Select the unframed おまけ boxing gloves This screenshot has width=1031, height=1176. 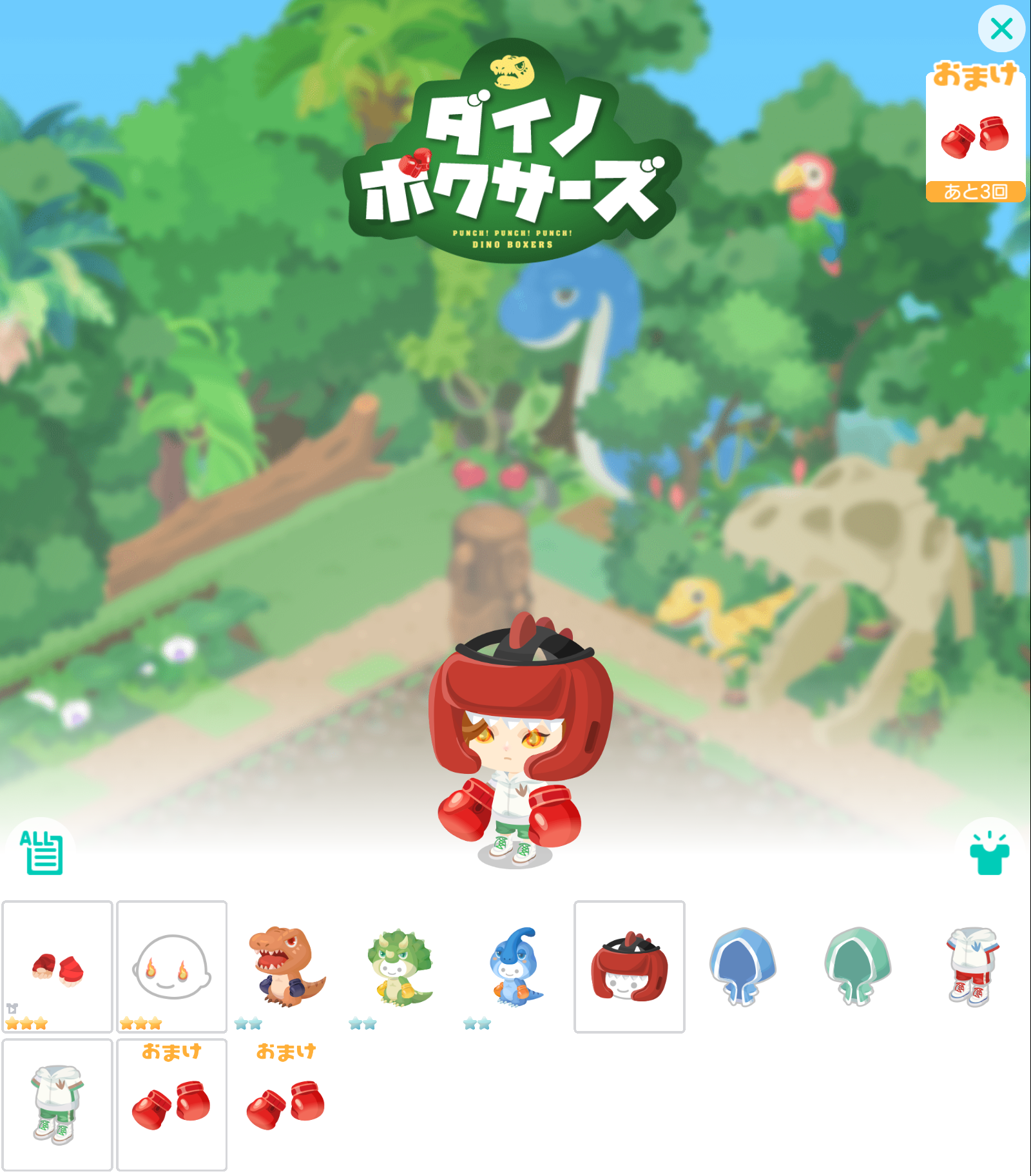point(286,1104)
